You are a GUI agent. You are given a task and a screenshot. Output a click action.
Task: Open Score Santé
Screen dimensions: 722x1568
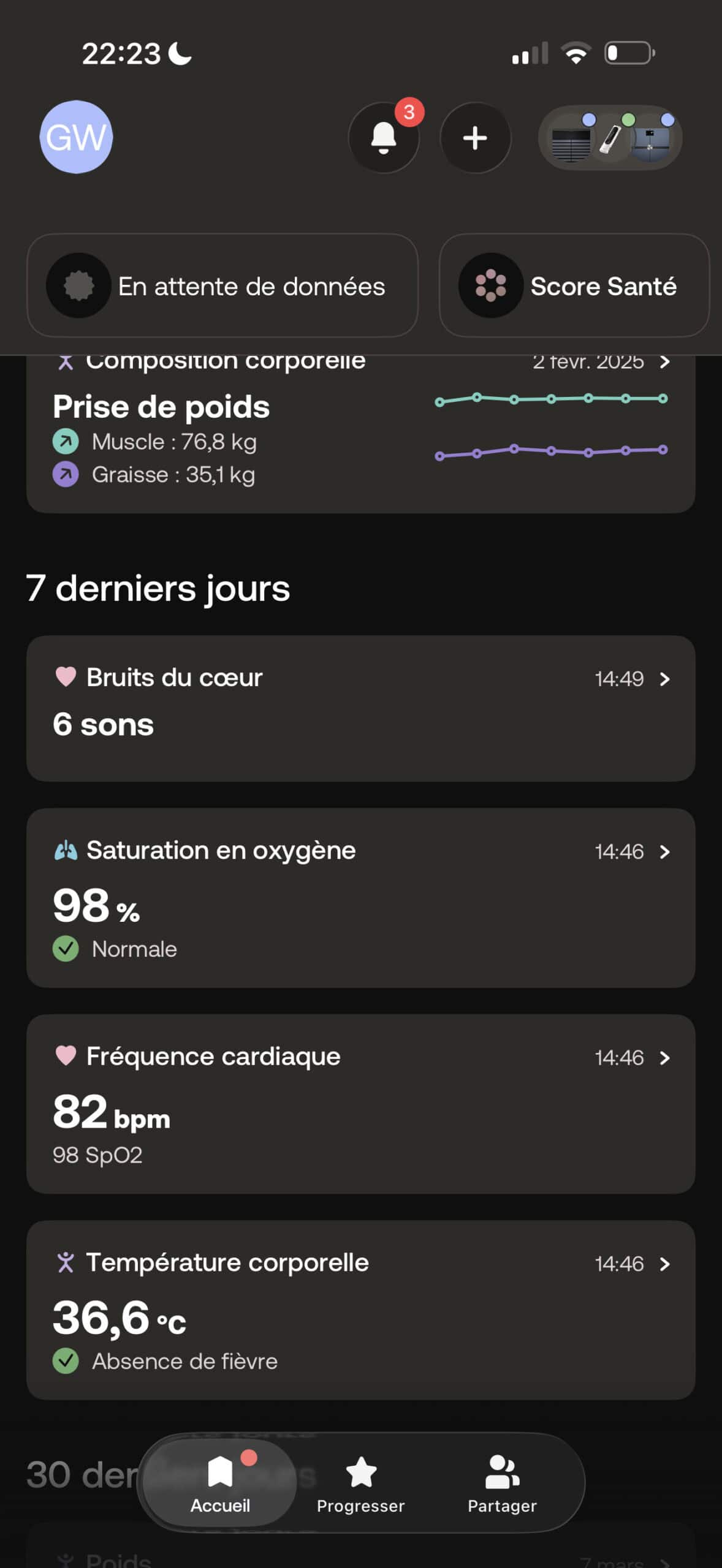(x=574, y=285)
